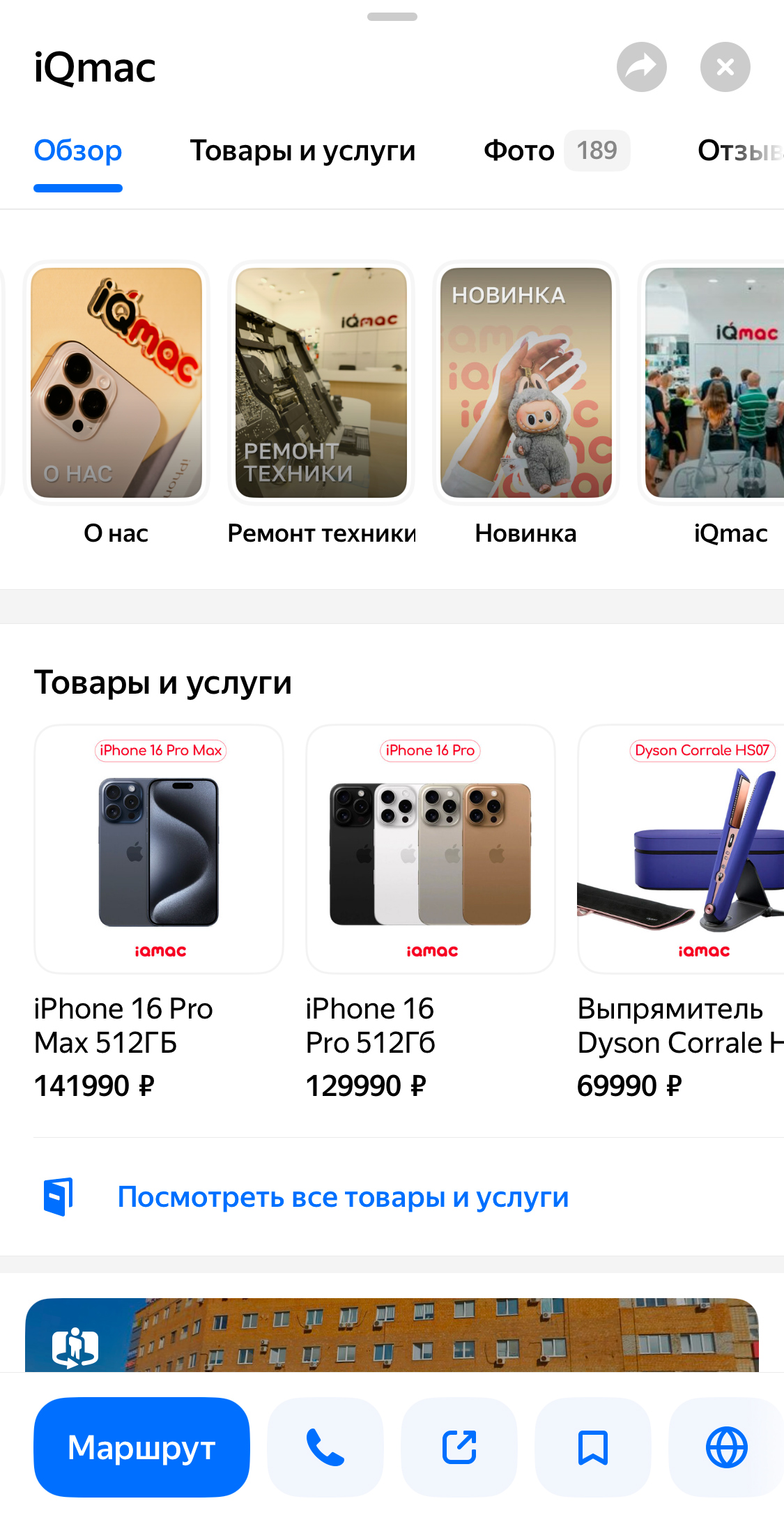Call the store using the phone icon
The width and height of the screenshot is (784, 1531).
[325, 1447]
